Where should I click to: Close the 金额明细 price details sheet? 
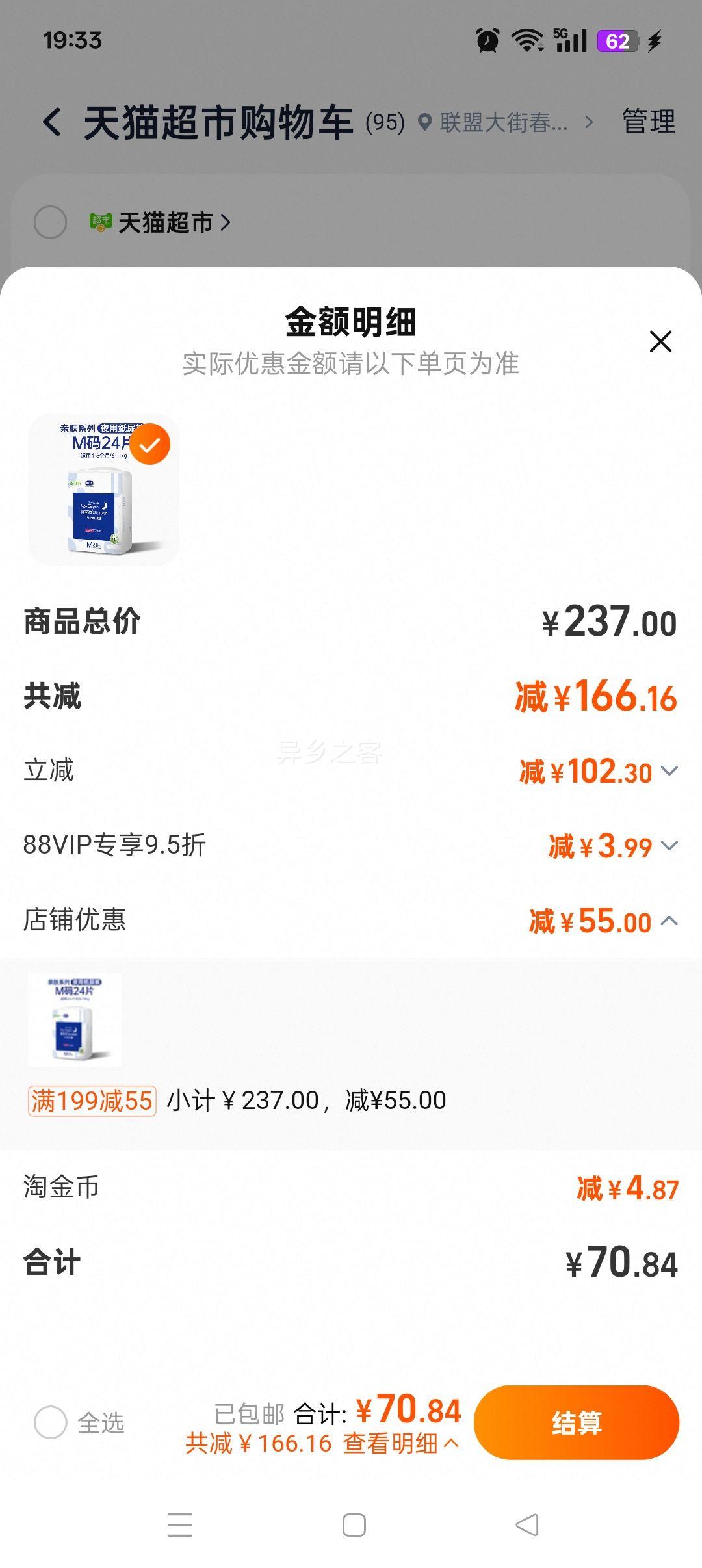(660, 341)
